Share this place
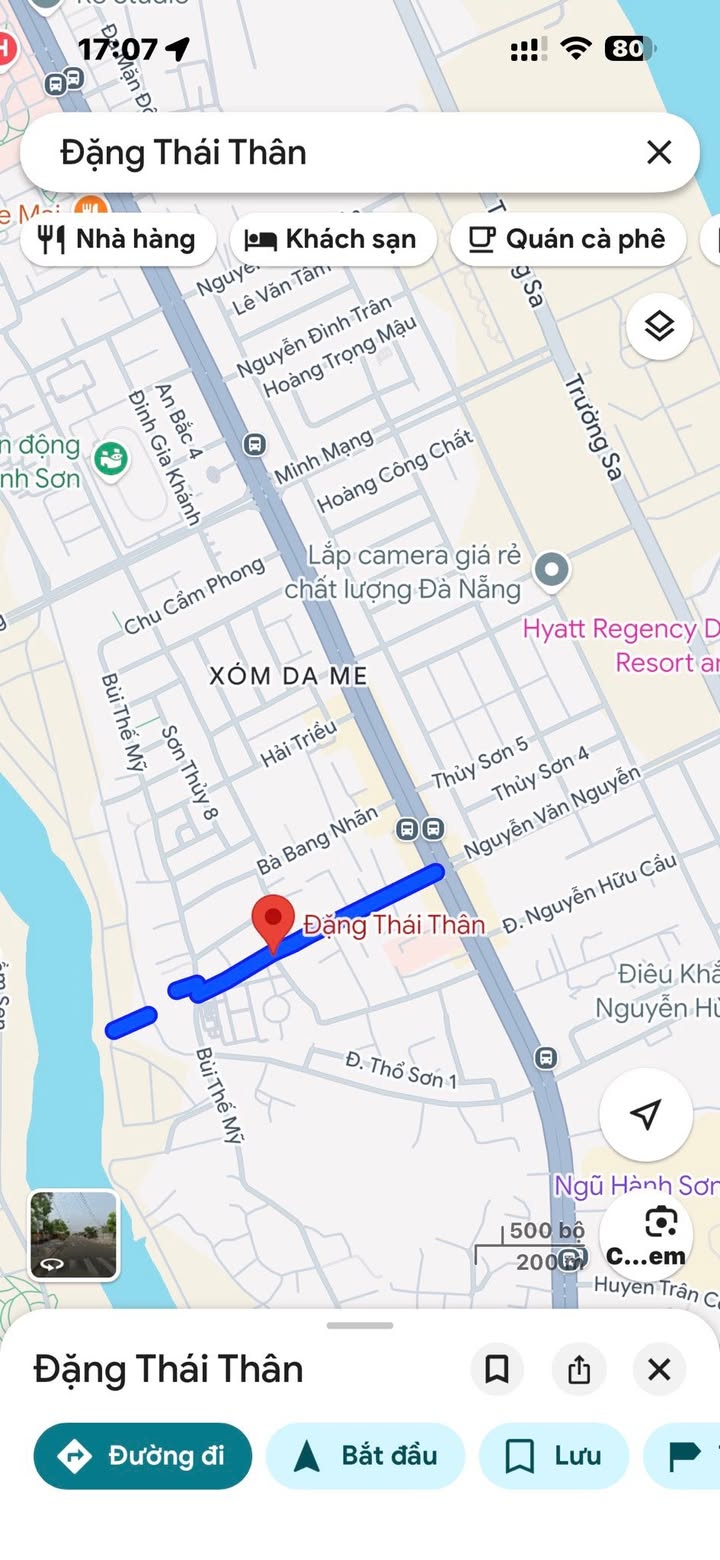 click(x=579, y=1369)
